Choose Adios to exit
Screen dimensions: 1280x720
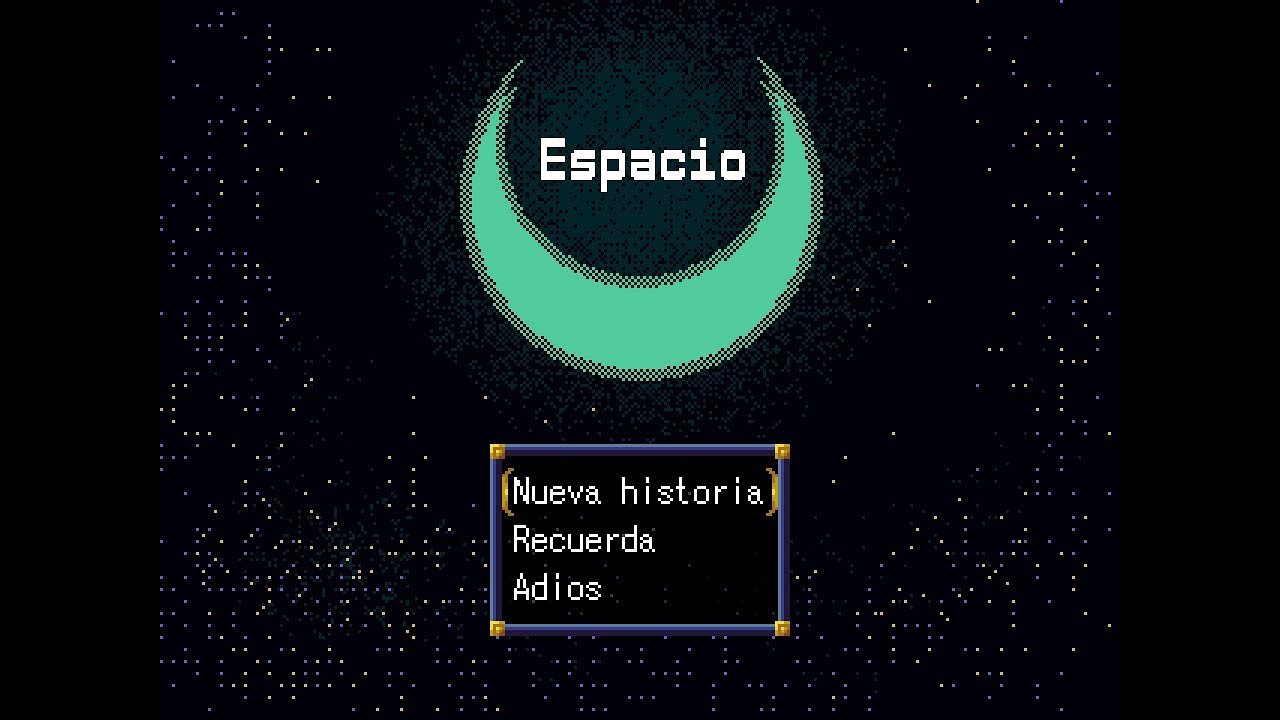tap(557, 587)
